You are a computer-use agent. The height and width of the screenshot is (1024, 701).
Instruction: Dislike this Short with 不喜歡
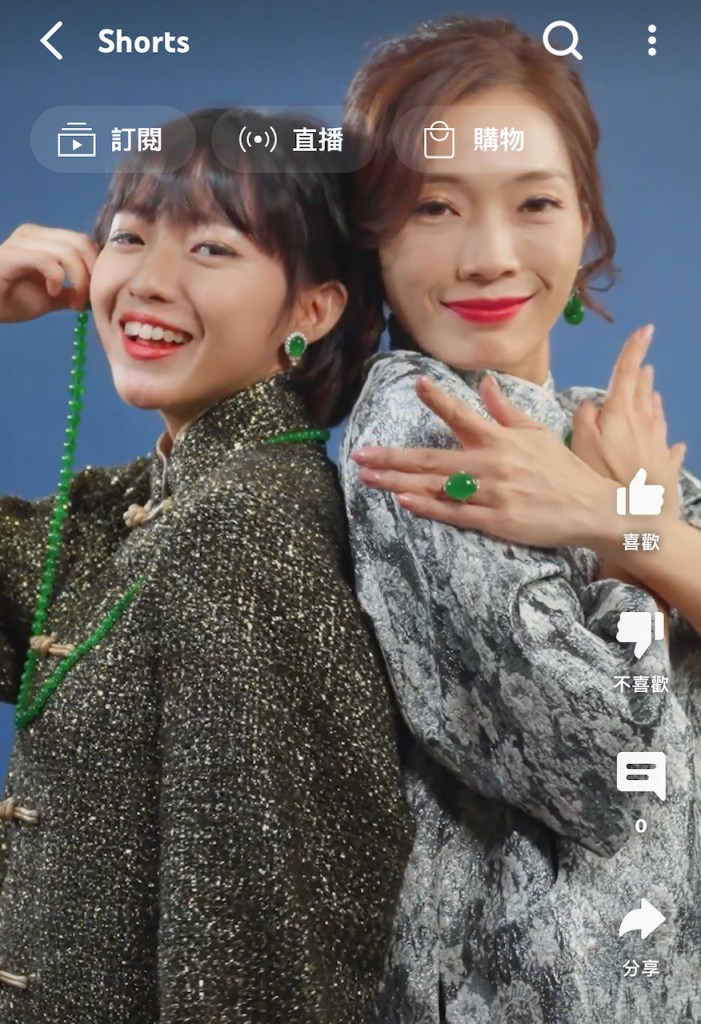pyautogui.click(x=640, y=636)
